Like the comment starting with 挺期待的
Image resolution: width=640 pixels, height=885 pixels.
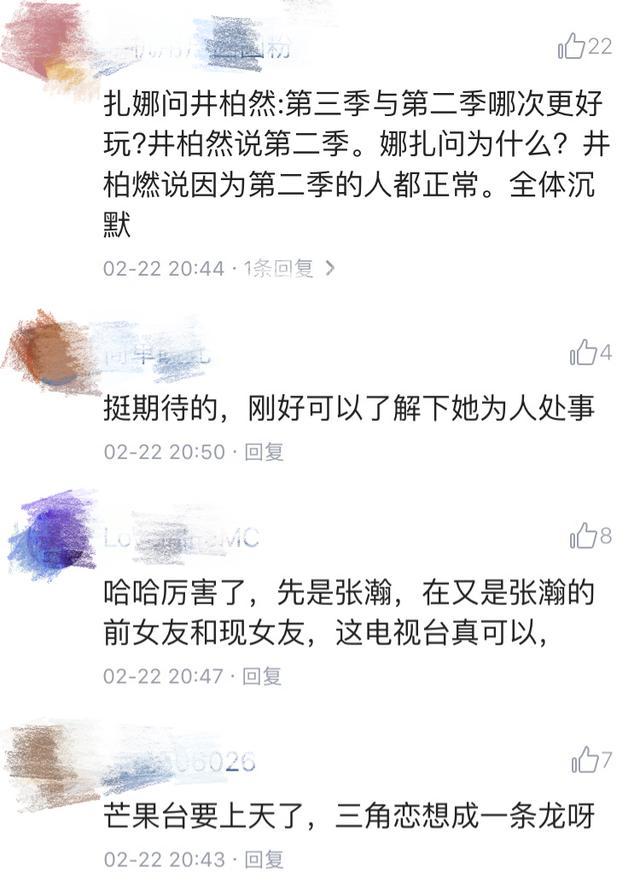(x=582, y=353)
